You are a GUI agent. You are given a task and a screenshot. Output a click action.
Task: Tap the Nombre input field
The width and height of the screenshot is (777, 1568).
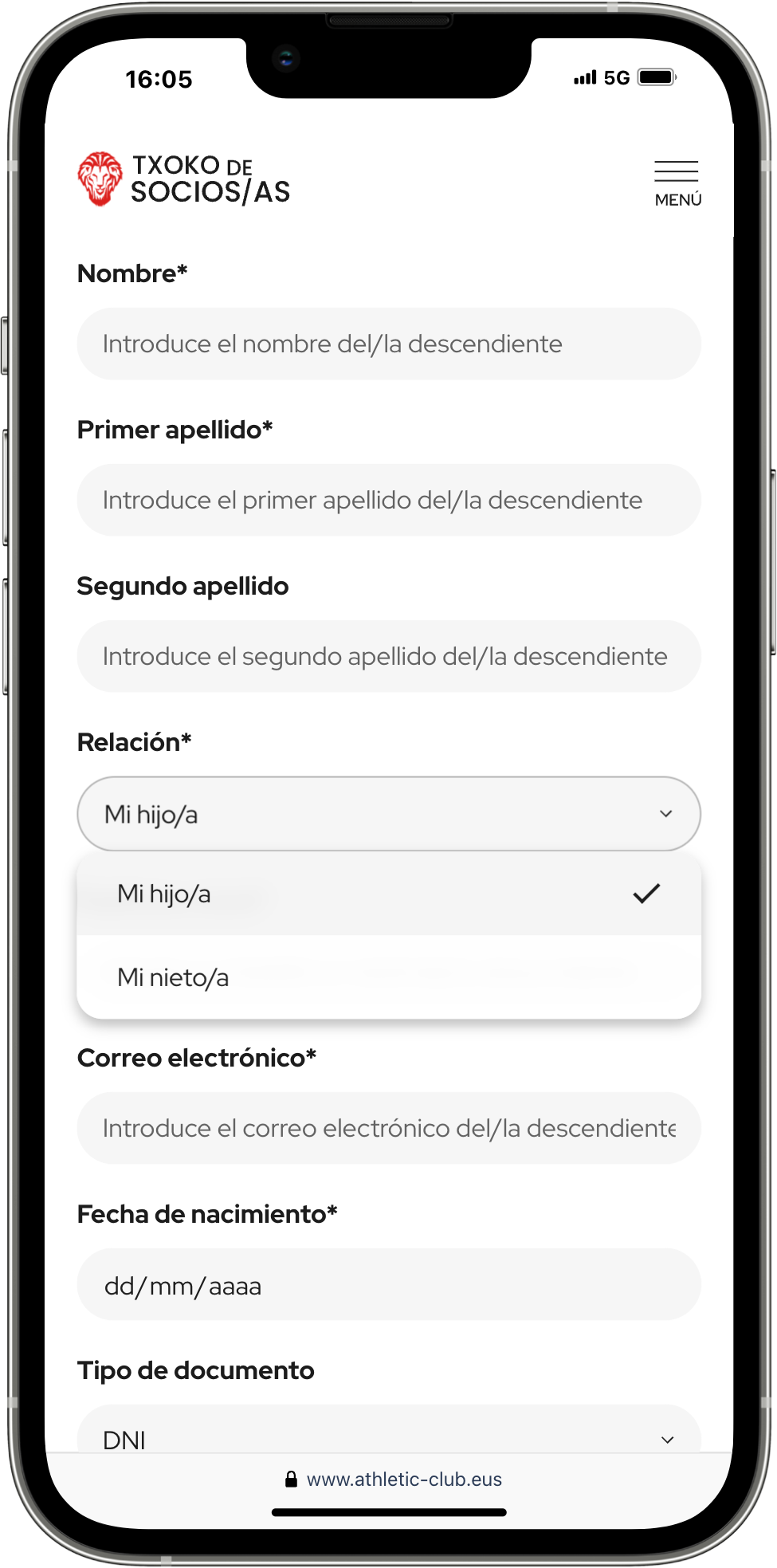(389, 344)
